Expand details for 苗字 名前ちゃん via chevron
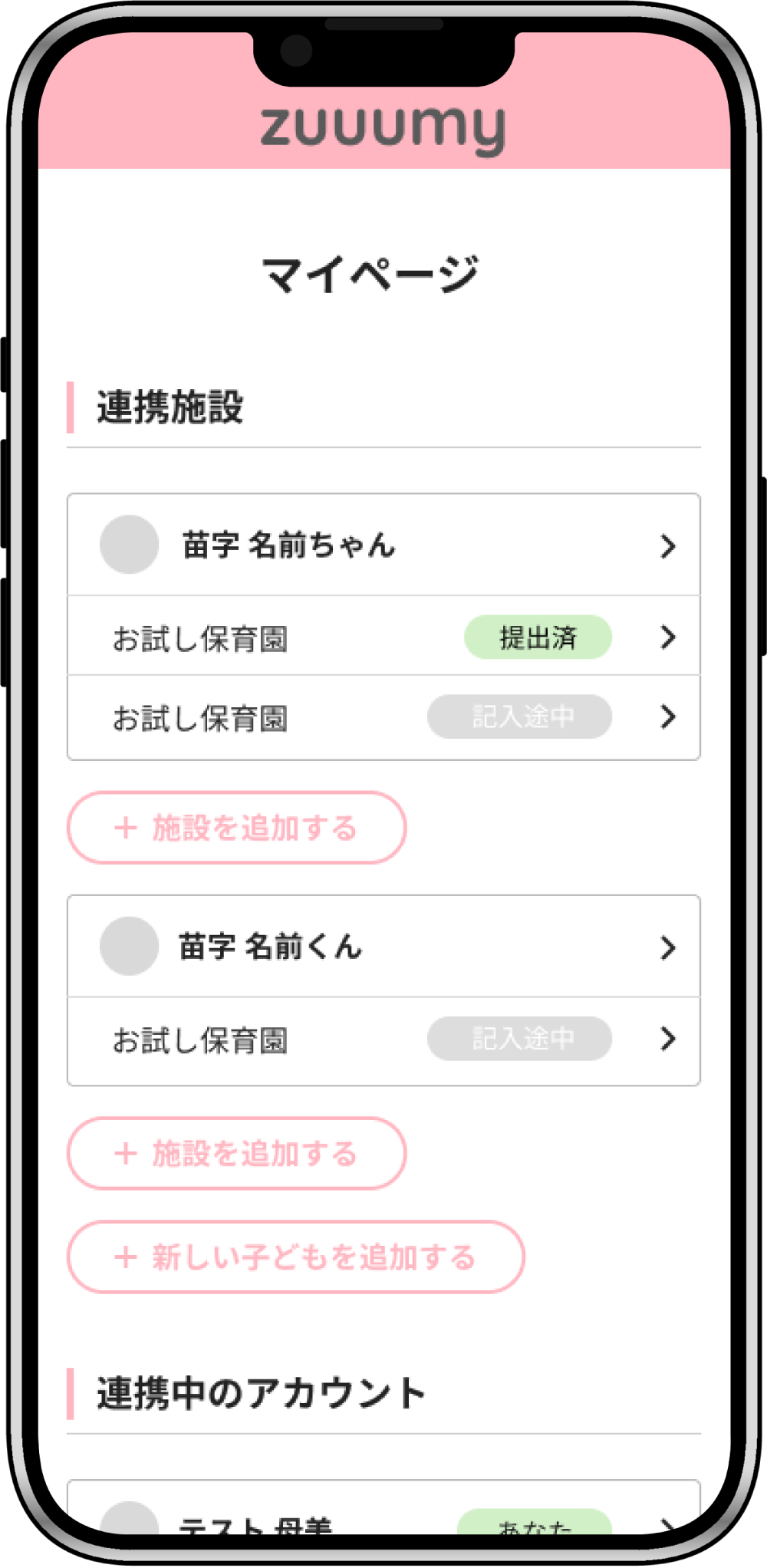Screen dimensions: 767x1568 [668, 545]
